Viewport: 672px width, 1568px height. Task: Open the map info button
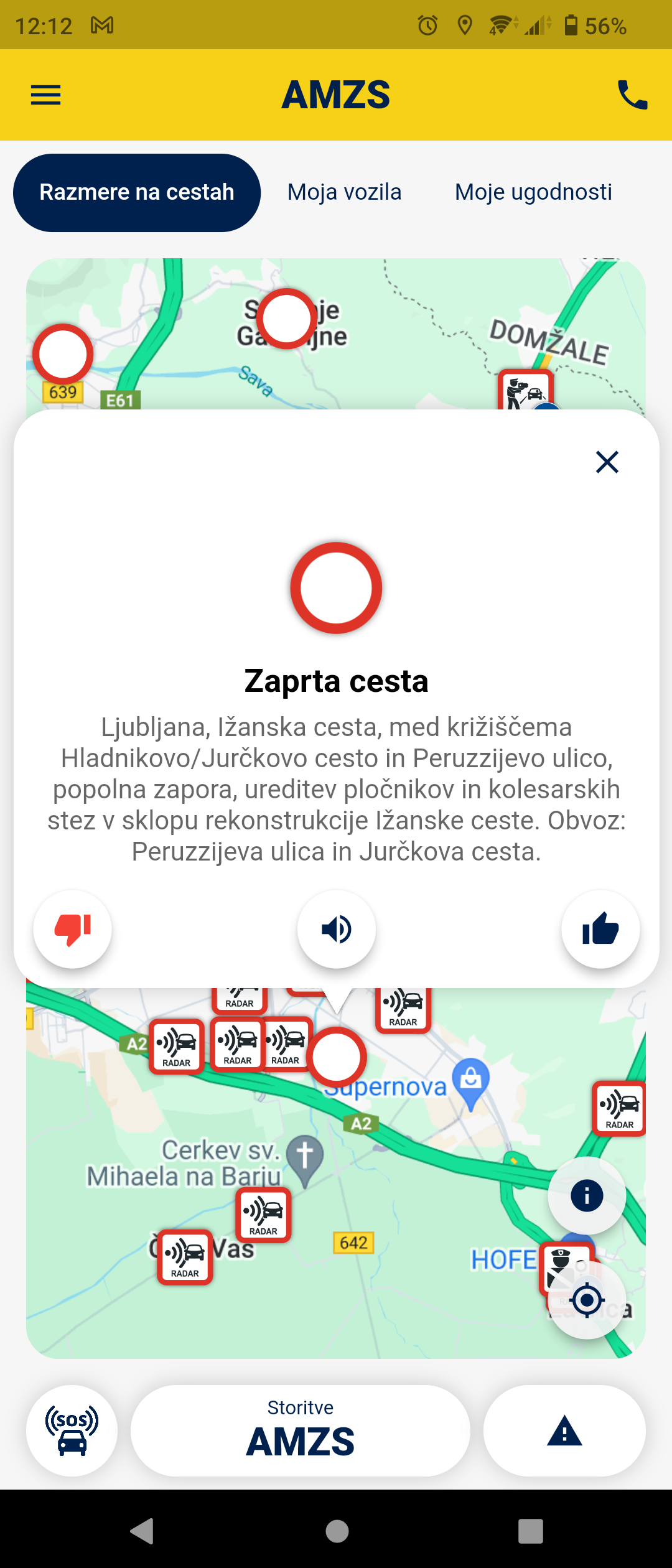pyautogui.click(x=586, y=1195)
